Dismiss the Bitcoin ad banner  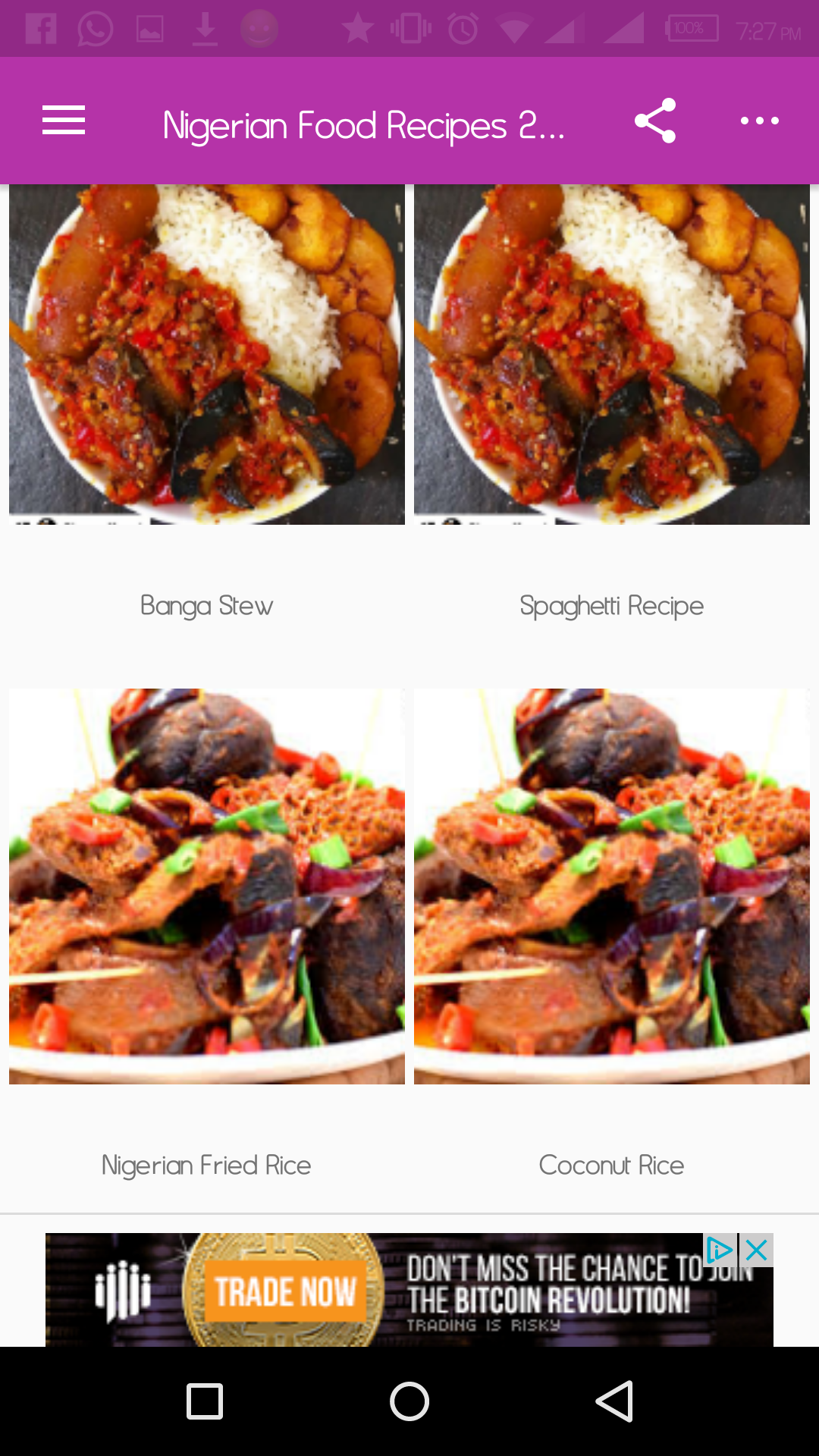pos(757,1250)
